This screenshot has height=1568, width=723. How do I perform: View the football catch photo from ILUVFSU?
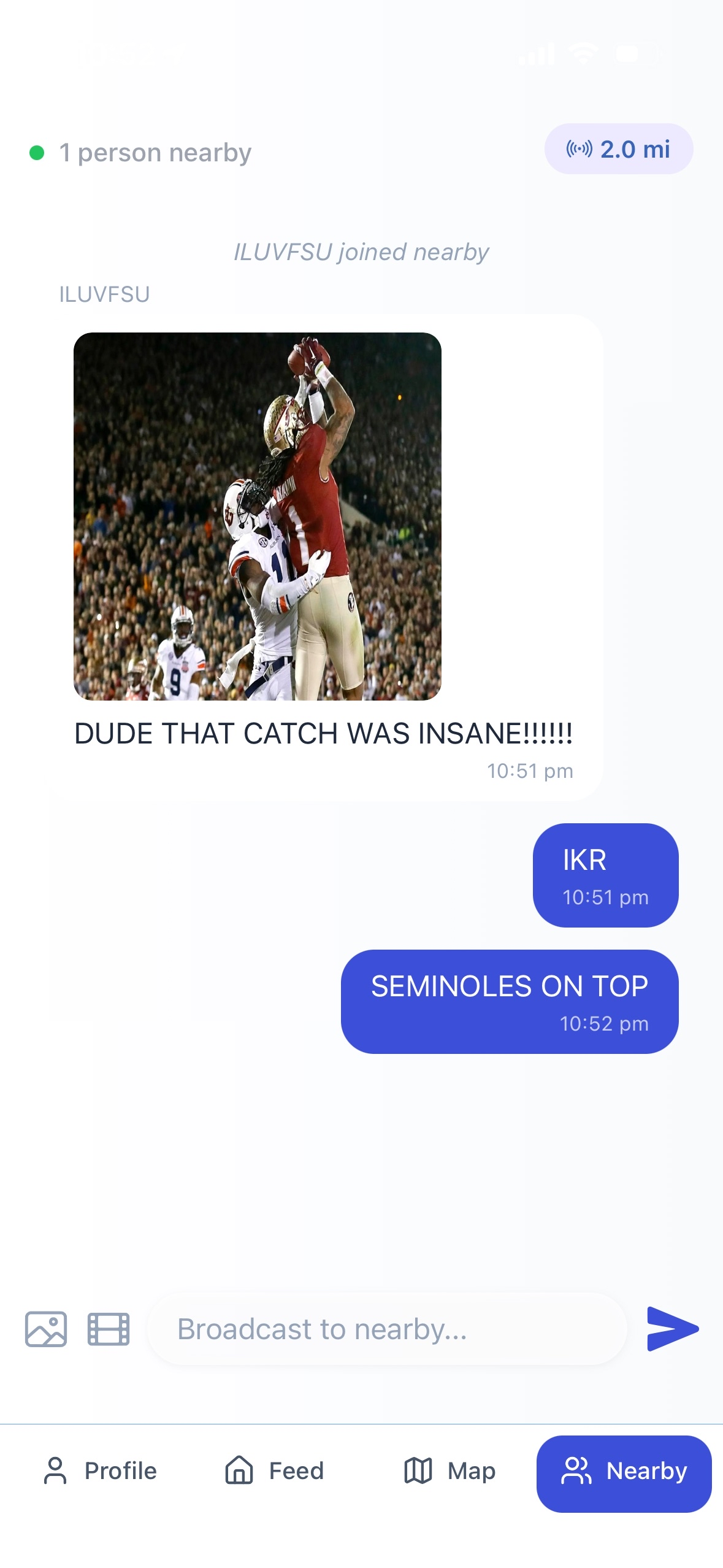(x=257, y=516)
